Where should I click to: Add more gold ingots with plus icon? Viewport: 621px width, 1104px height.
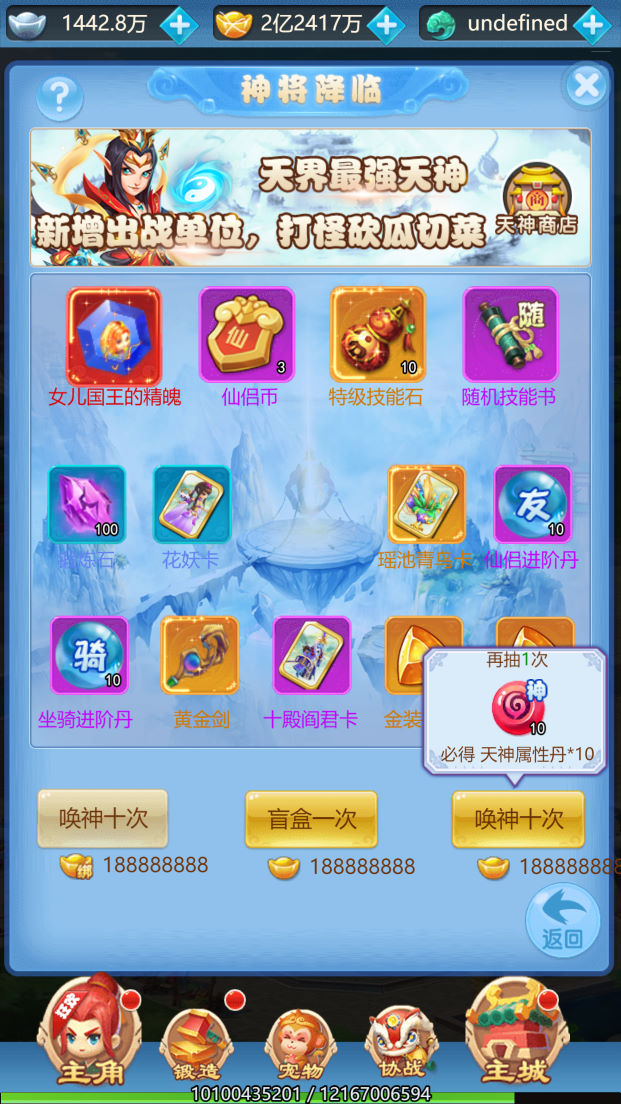tap(385, 24)
